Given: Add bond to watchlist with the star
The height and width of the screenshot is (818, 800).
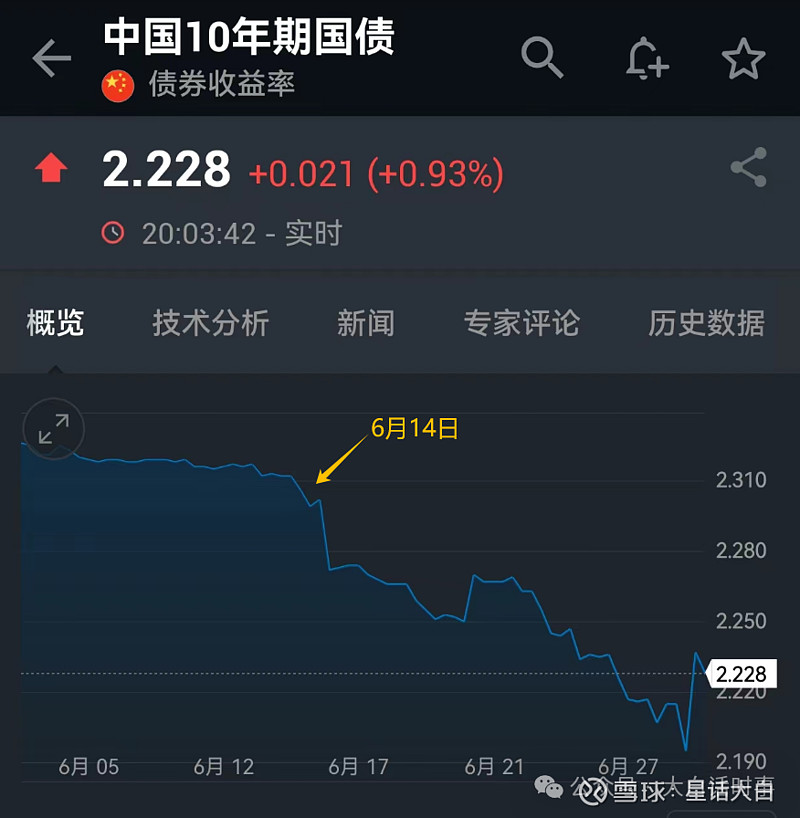Looking at the screenshot, I should (743, 59).
